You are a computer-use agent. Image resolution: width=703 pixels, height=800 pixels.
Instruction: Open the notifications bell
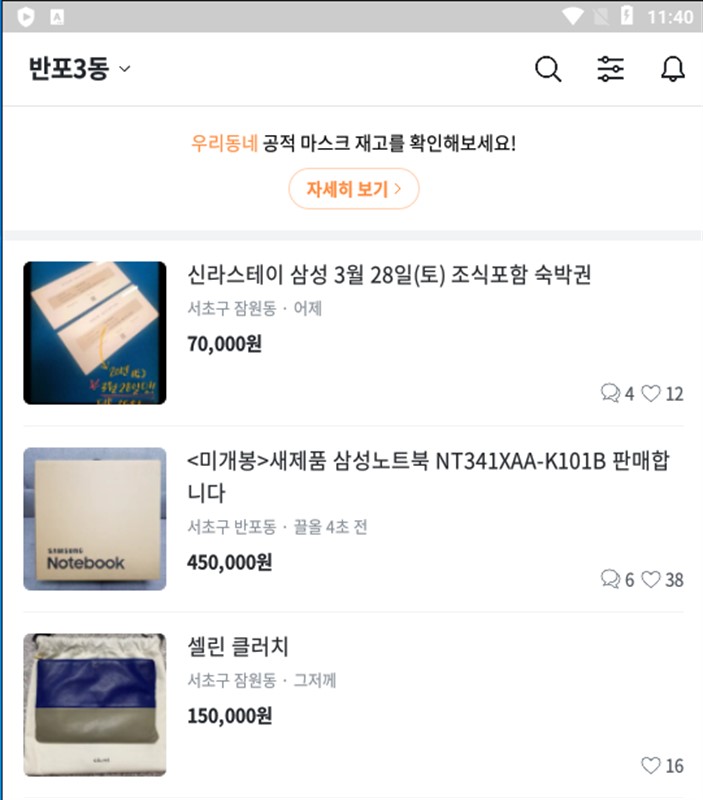[673, 69]
